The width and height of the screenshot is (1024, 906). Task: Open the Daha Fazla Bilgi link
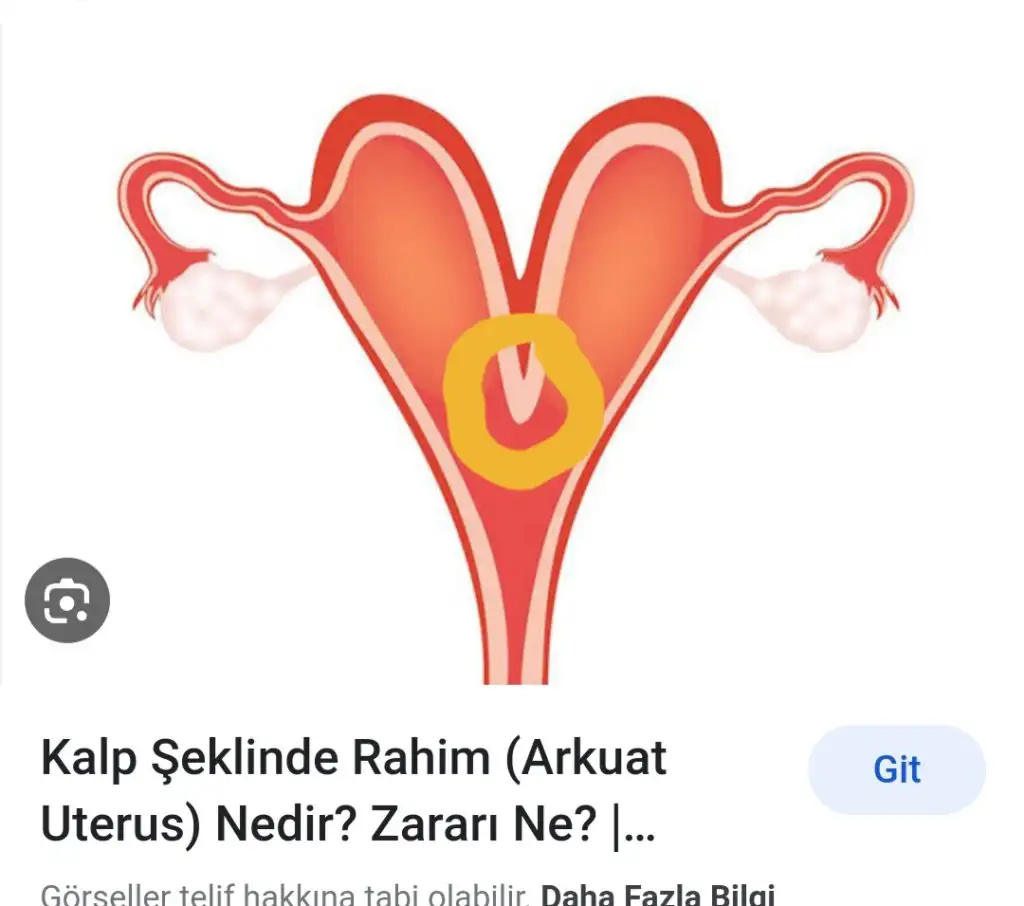[x=663, y=893]
